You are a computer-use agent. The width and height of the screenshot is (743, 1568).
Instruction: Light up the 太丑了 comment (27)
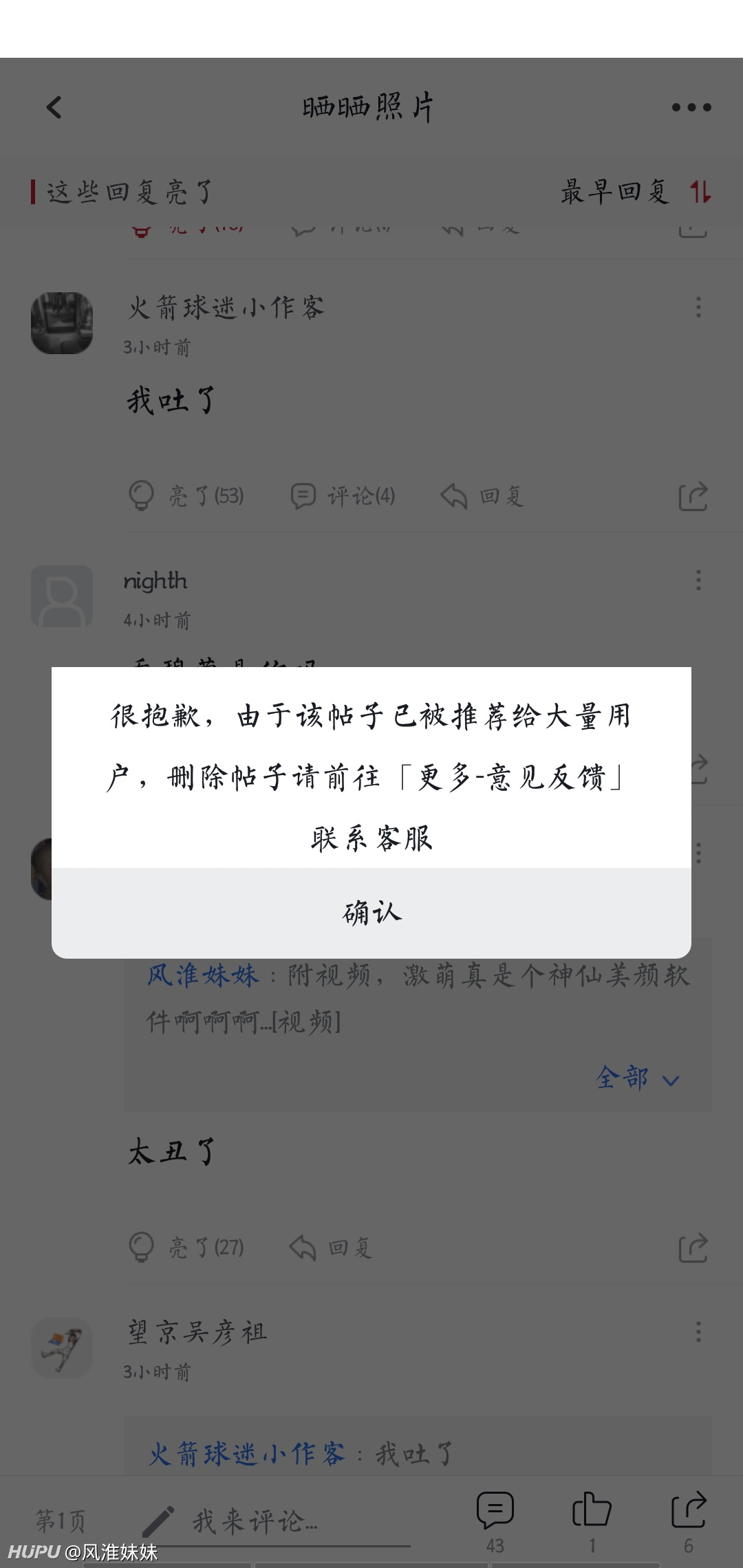pos(186,1247)
